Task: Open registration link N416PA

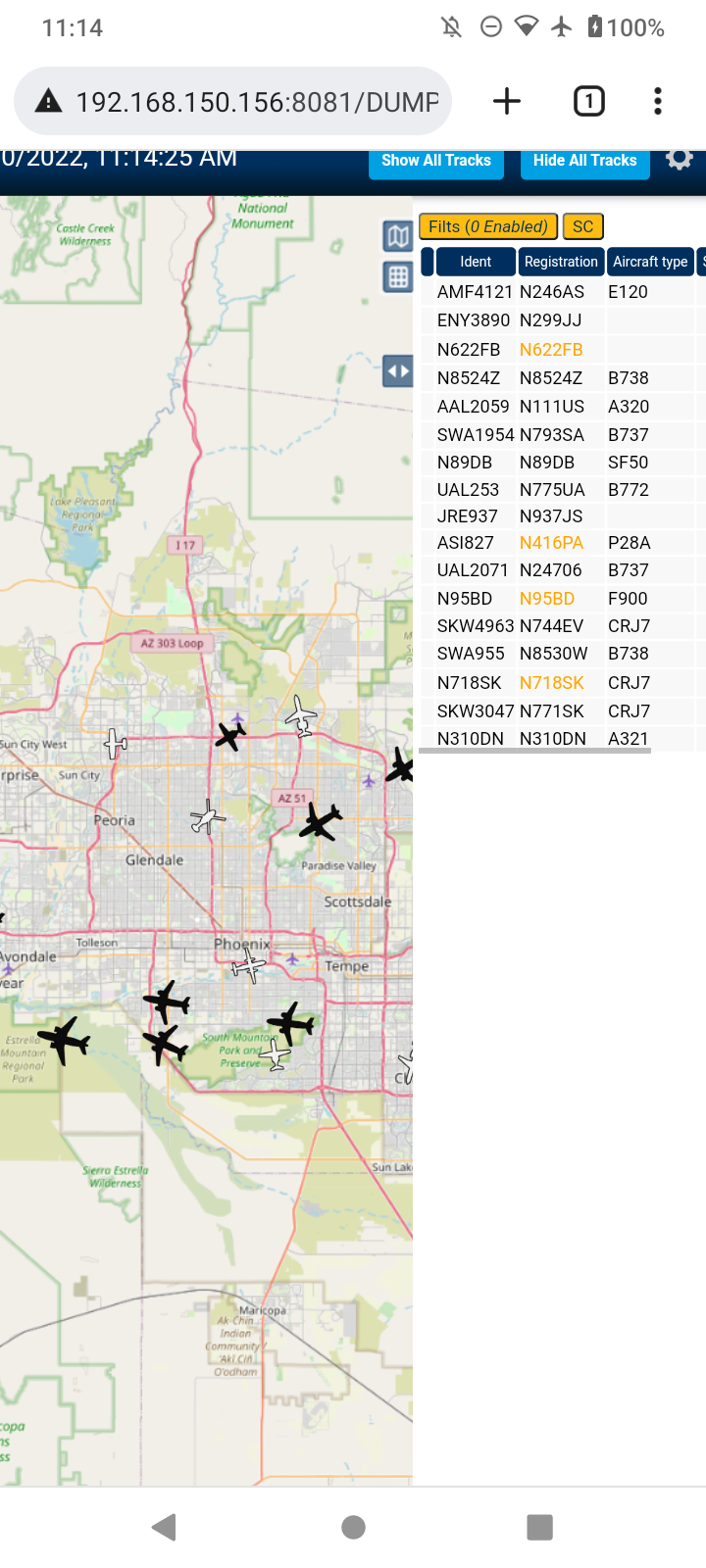Action: (x=551, y=543)
